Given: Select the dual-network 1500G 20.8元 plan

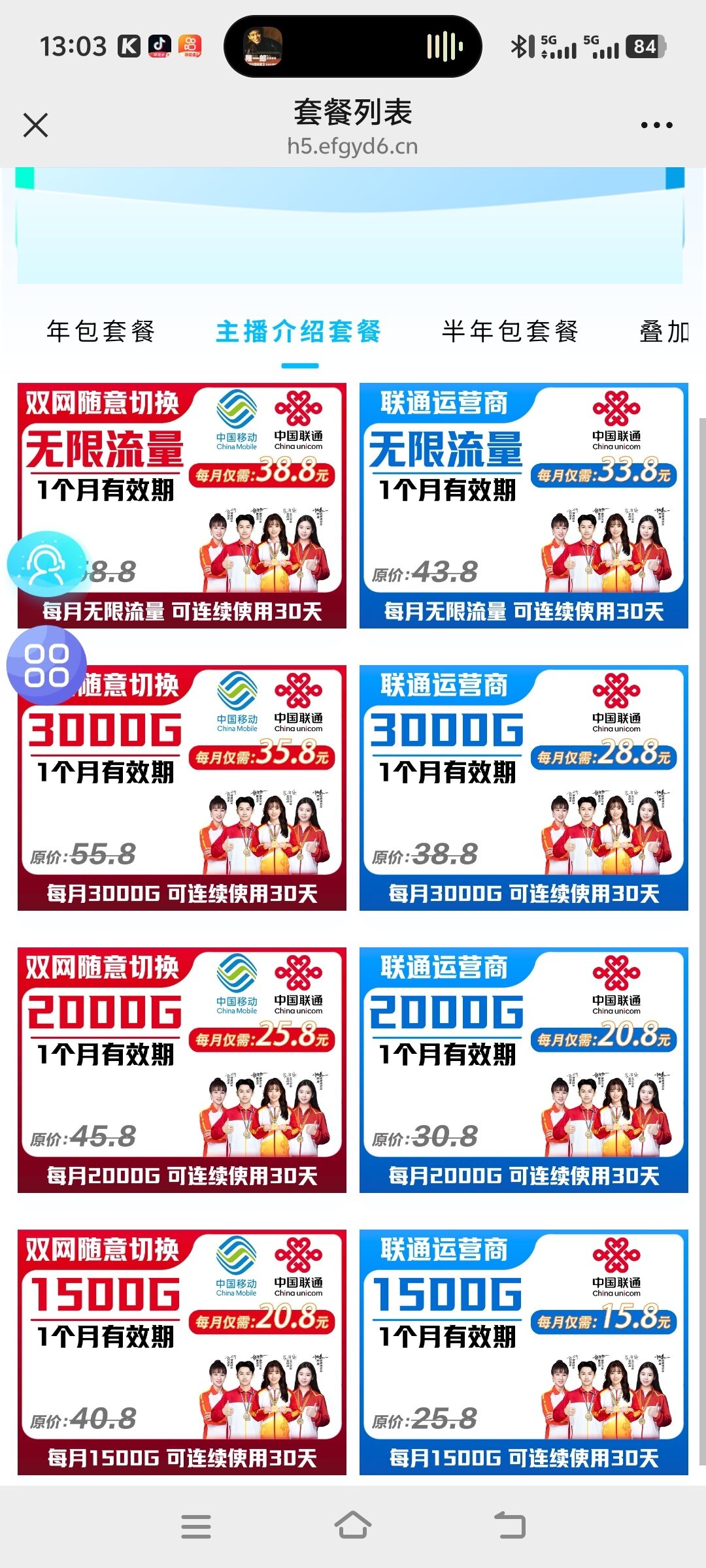Looking at the screenshot, I should coord(182,1352).
